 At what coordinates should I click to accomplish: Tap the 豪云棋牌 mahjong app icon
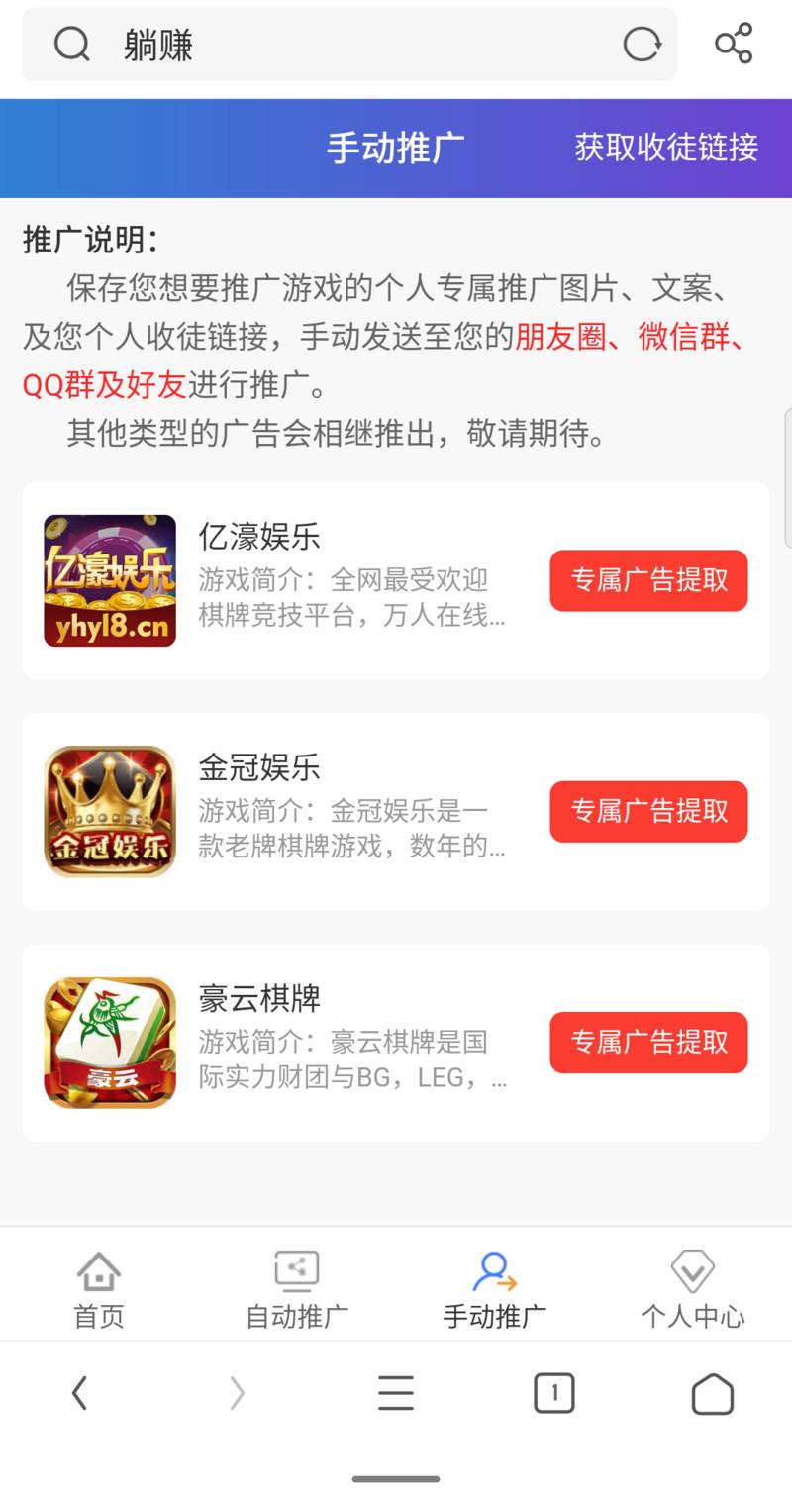tap(109, 1042)
